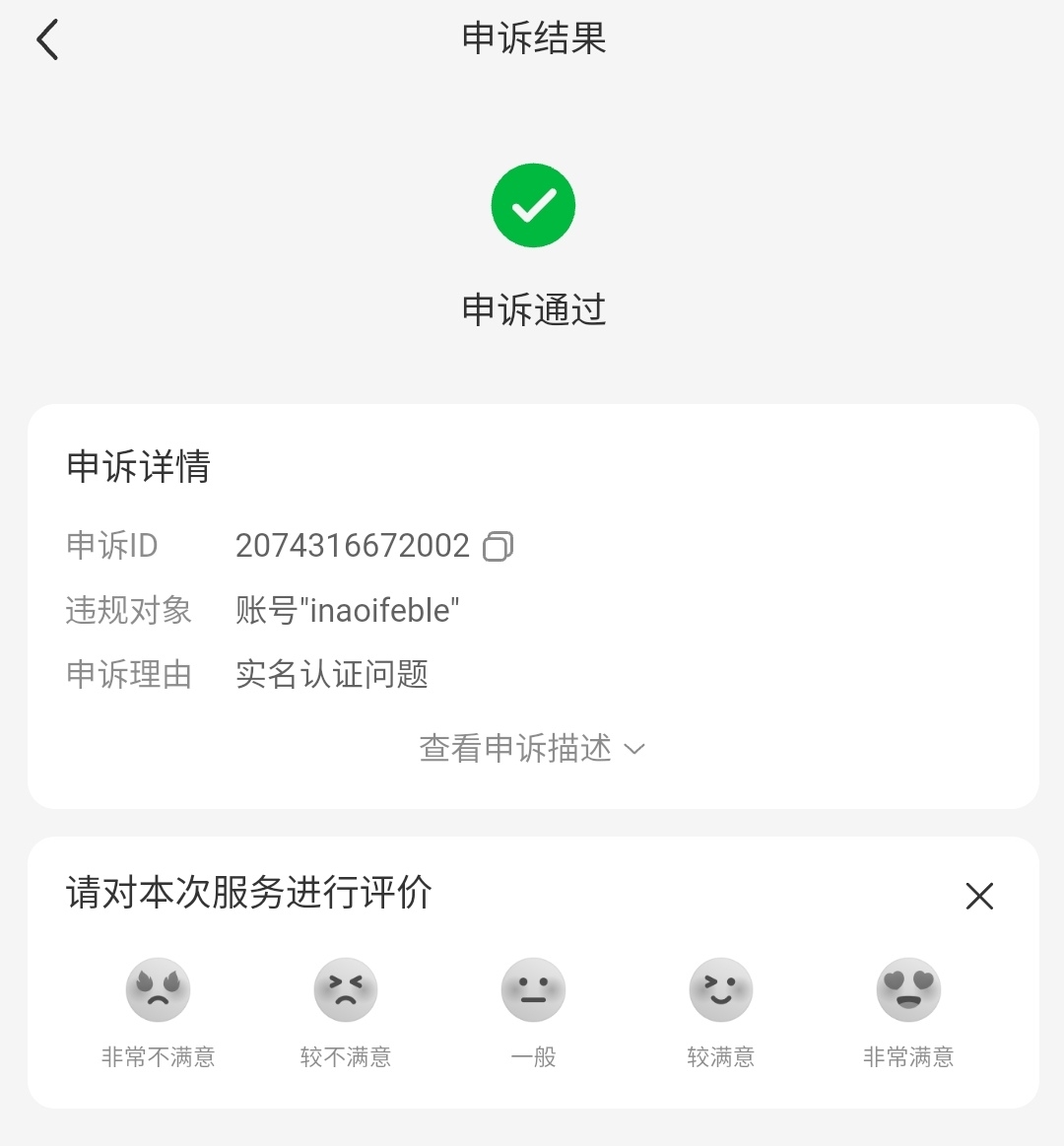Select the 一般 neutral rating
This screenshot has width=1064, height=1146.
pos(533,990)
